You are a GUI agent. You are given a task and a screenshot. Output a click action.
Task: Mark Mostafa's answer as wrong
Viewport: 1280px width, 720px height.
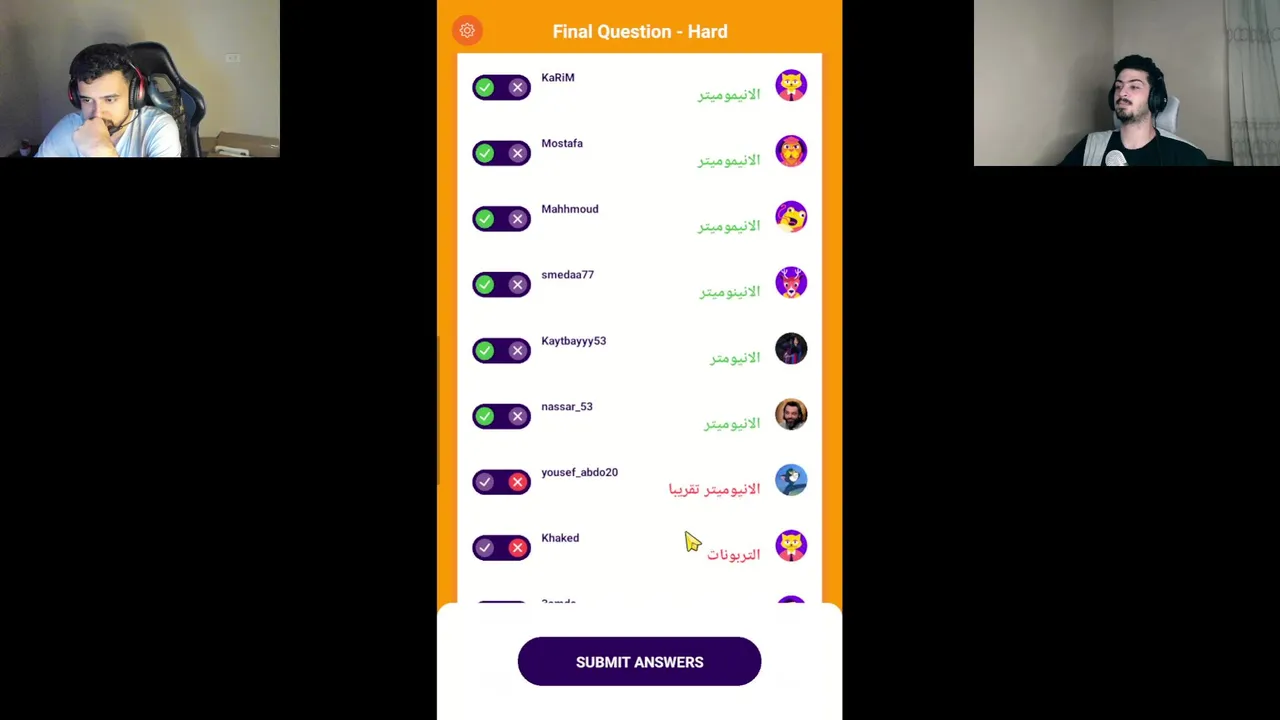517,153
